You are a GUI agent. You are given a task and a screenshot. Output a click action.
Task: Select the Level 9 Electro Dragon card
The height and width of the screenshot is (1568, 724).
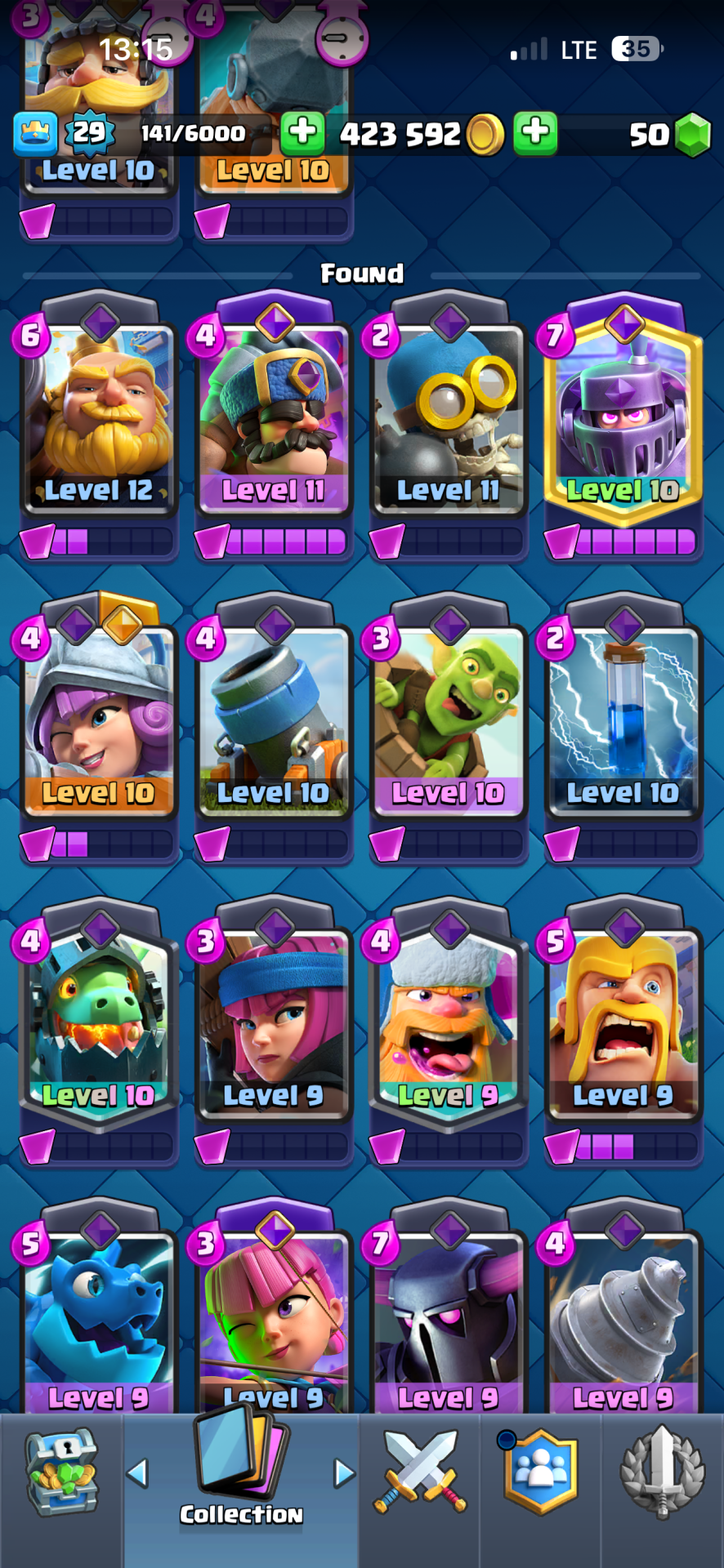click(100, 1323)
